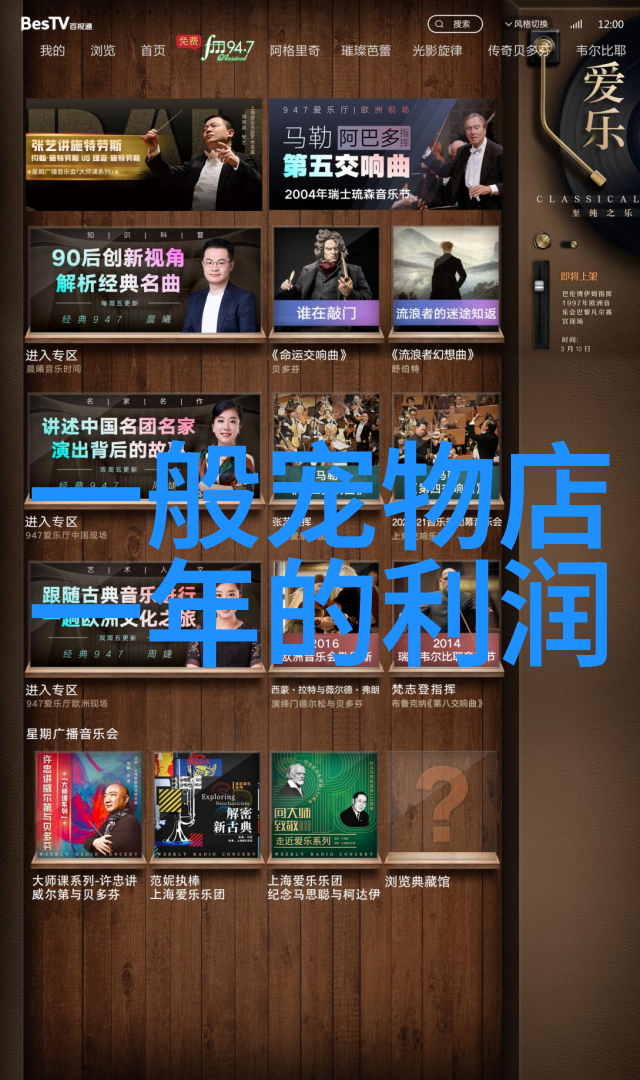
Task: Open the 《流浪者幻想曲》 card
Action: [x=445, y=281]
